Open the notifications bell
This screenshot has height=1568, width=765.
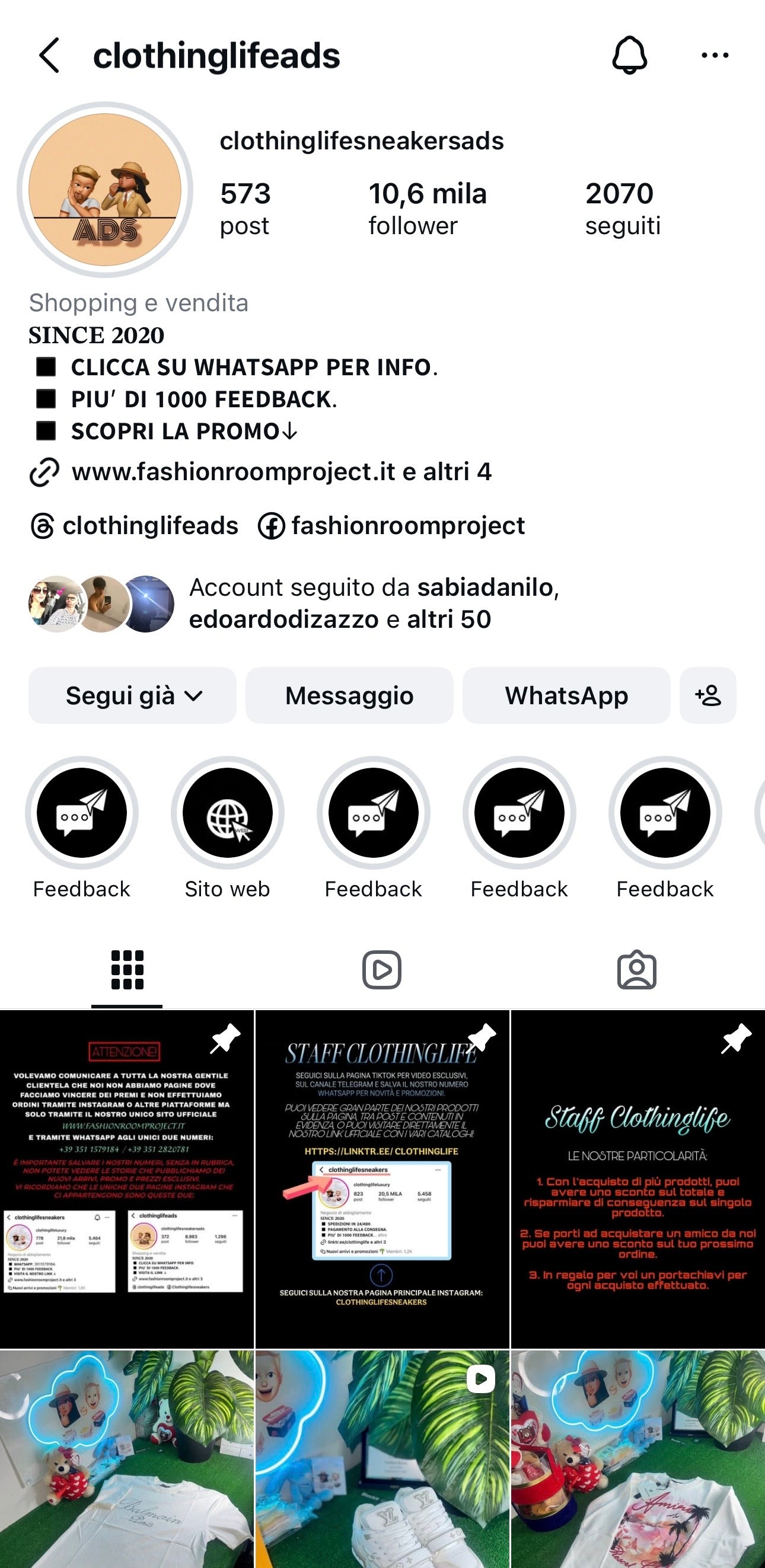(x=629, y=55)
